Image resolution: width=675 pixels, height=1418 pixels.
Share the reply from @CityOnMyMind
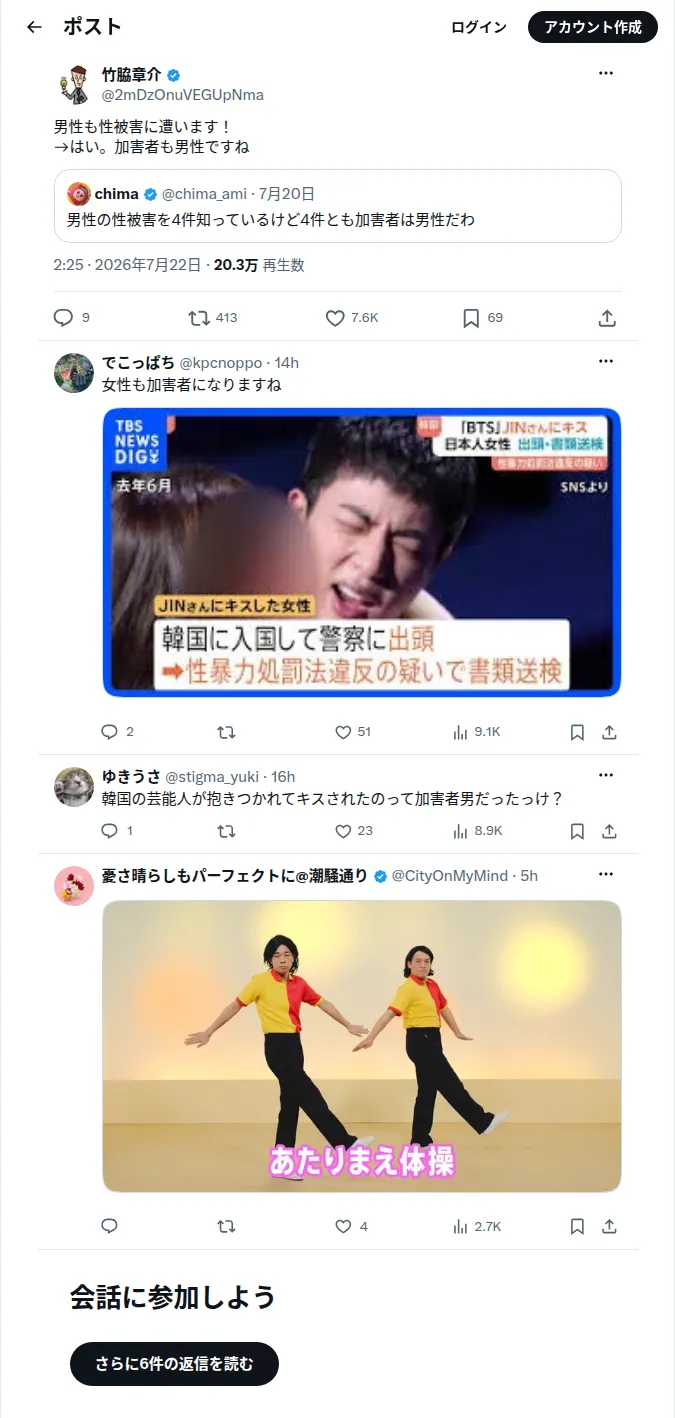(609, 1226)
